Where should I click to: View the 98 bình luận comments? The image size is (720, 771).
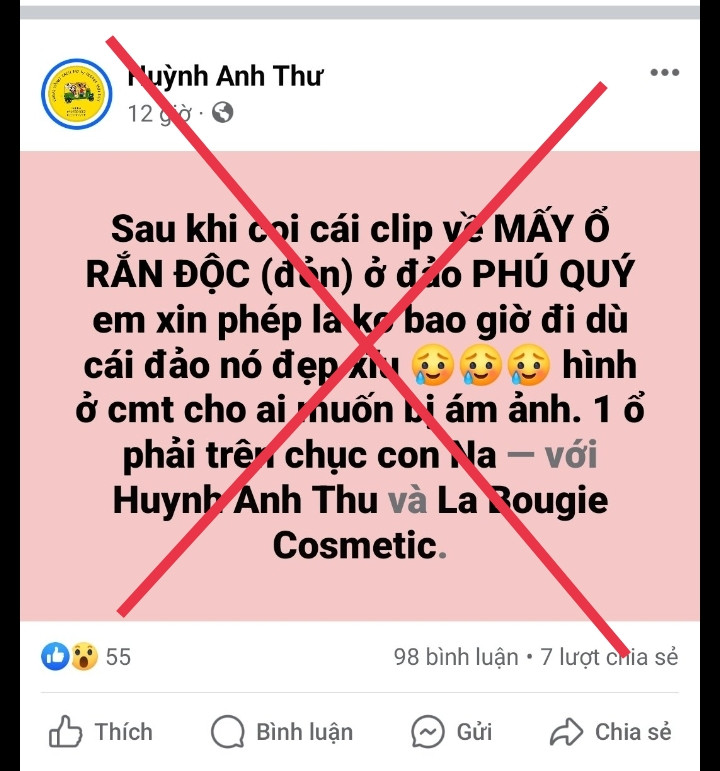pos(455,657)
